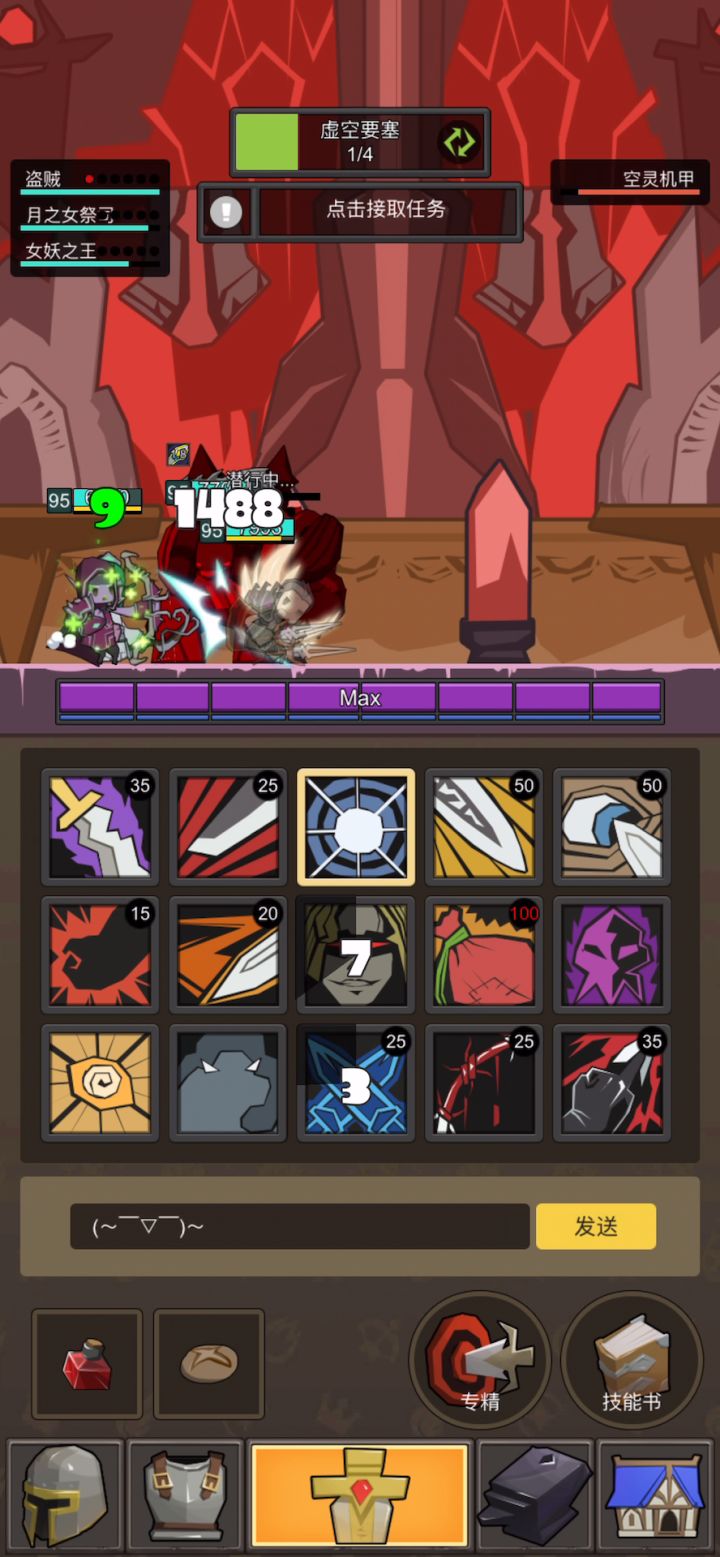Use the red thorn vine skill
Screen dimensions: 720x1557
point(484,1083)
